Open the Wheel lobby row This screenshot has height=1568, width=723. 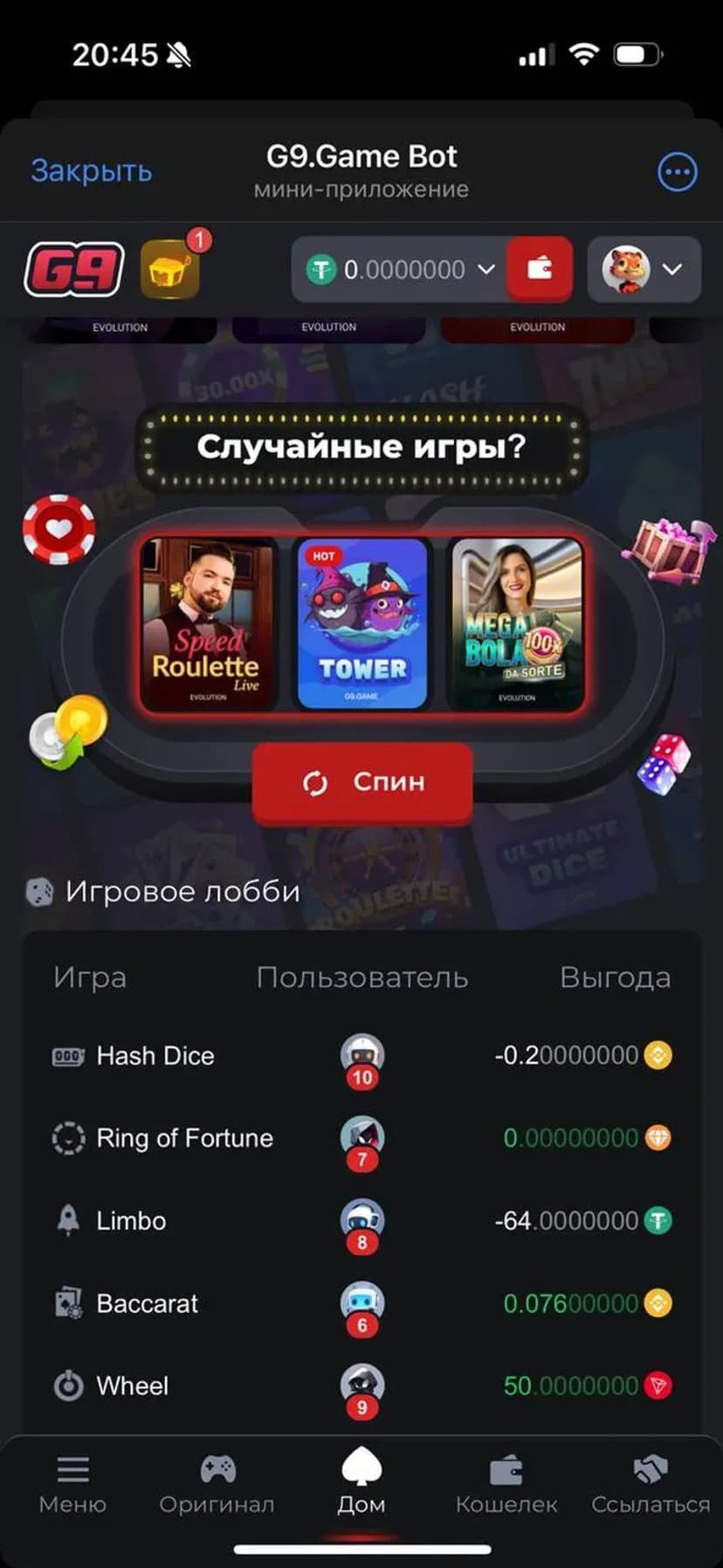click(x=132, y=1386)
